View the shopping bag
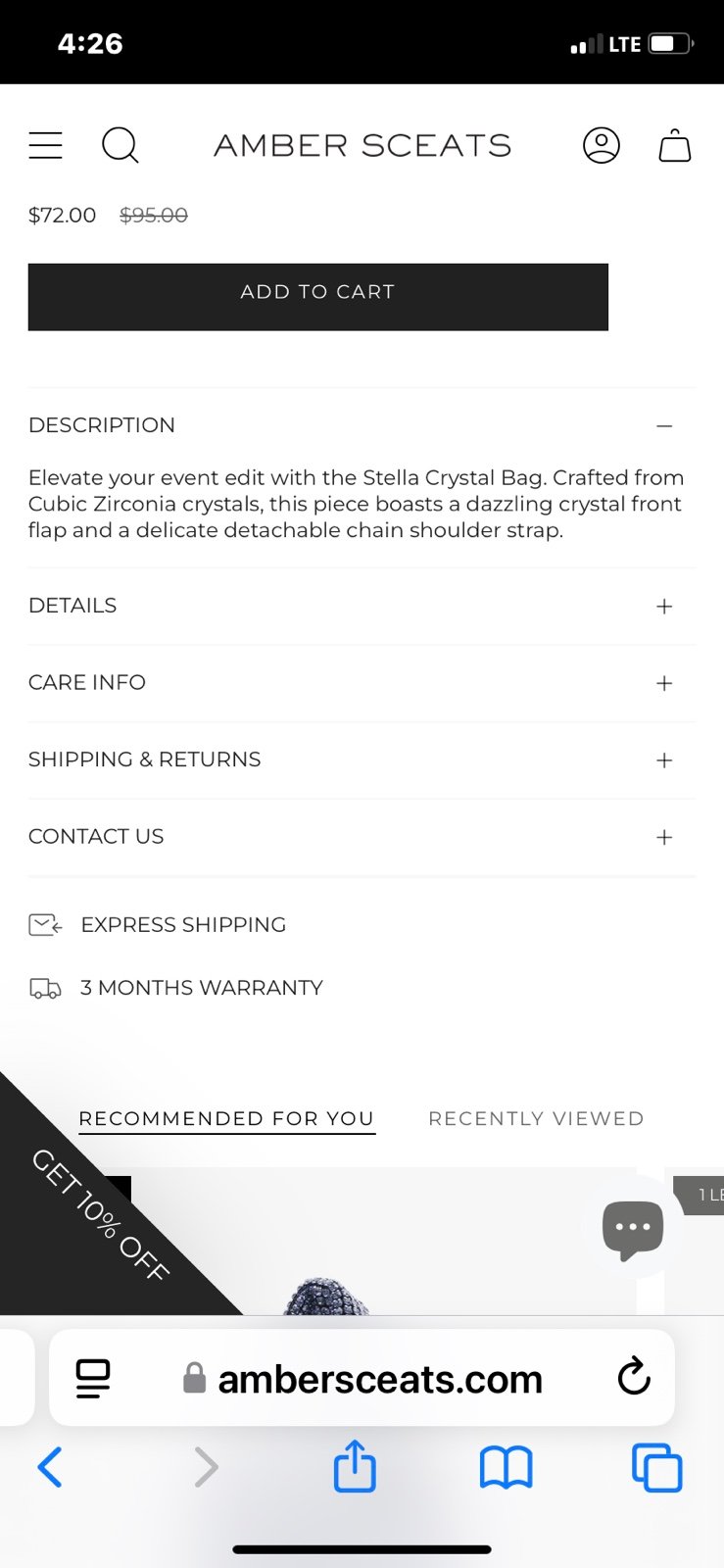724x1568 pixels. [675, 145]
